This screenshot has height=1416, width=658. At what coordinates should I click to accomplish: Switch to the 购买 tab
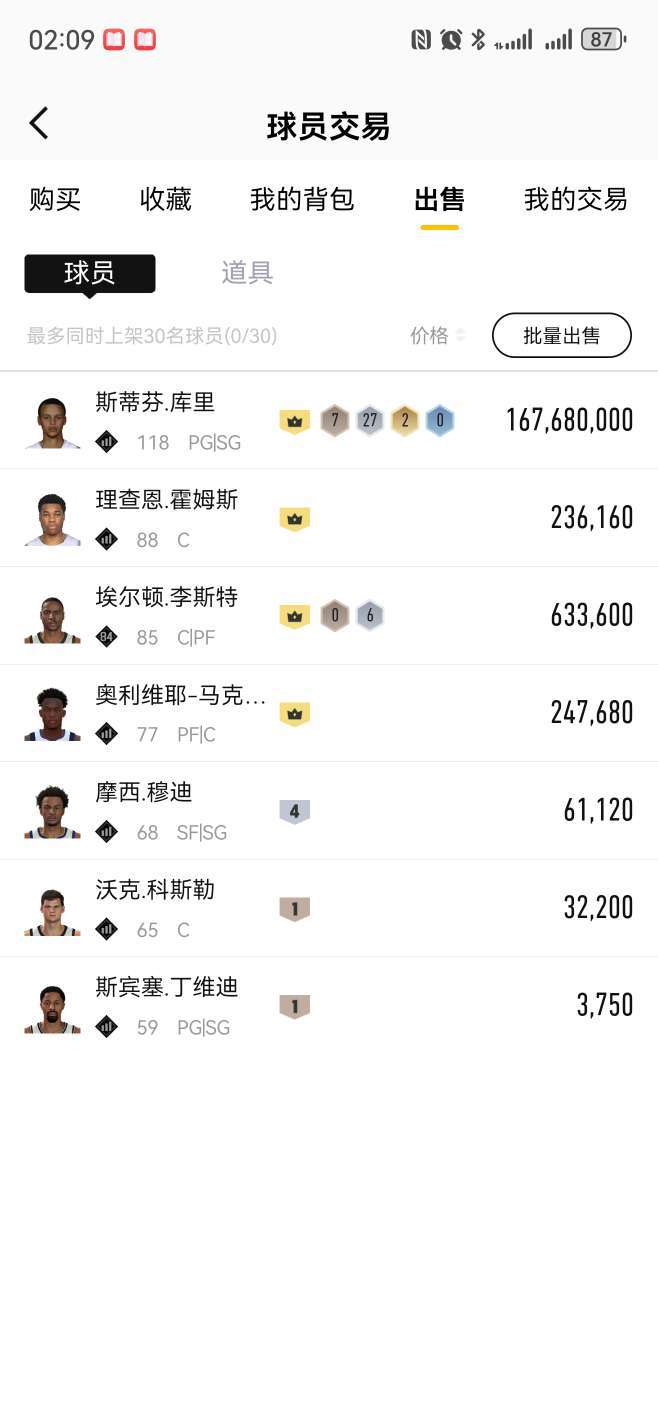click(x=55, y=199)
